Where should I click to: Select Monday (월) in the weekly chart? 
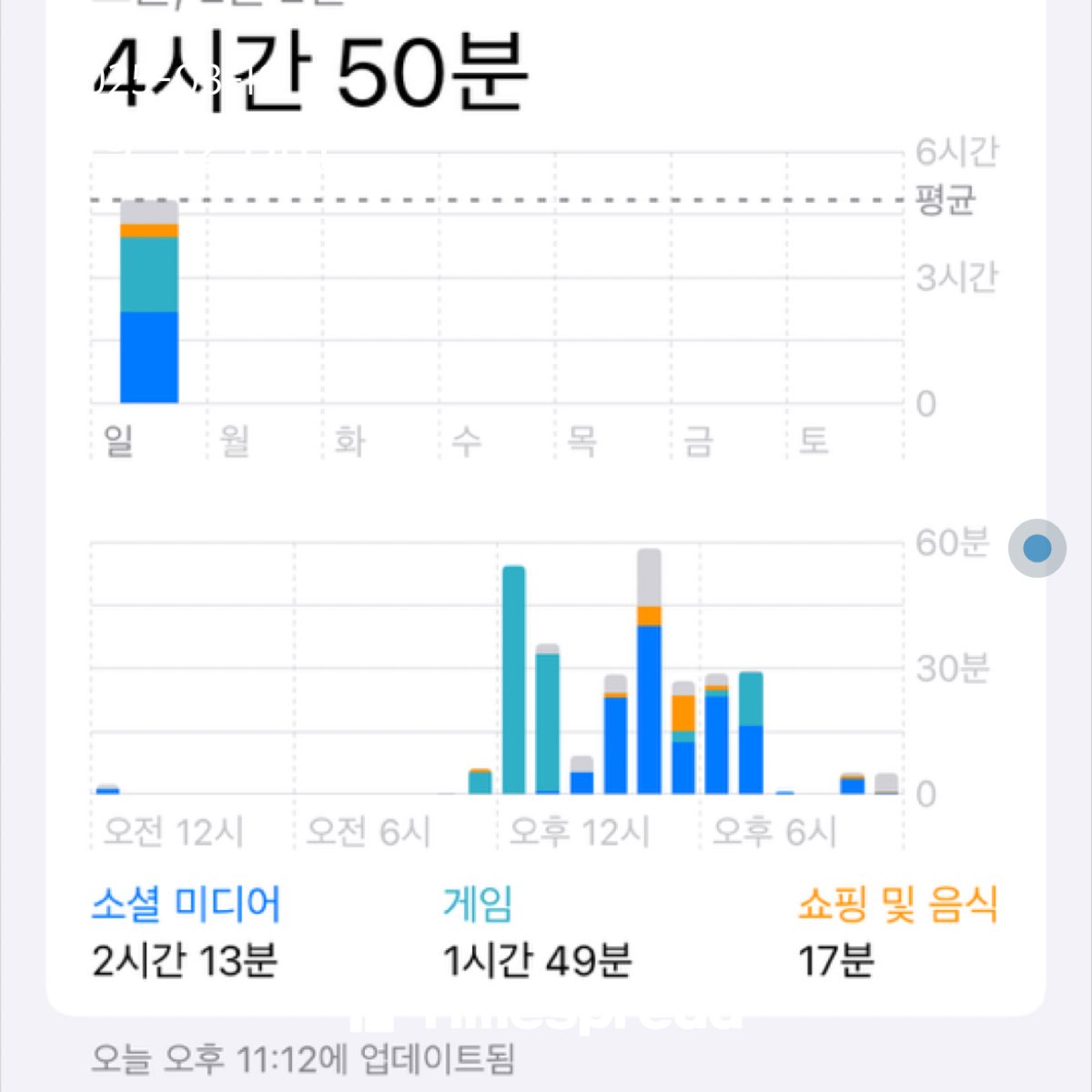[235, 441]
